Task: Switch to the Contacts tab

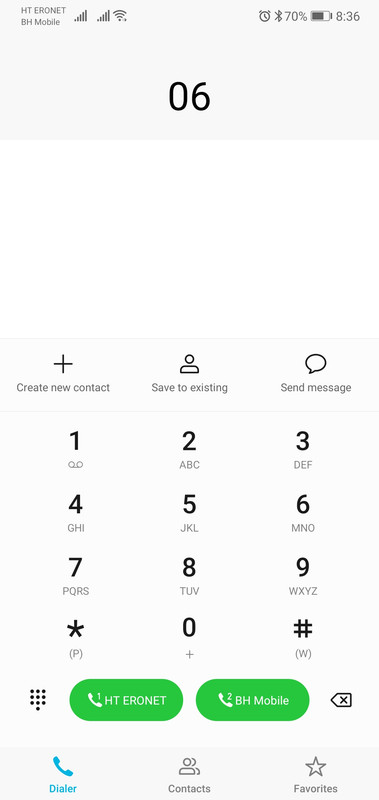Action: [x=189, y=775]
